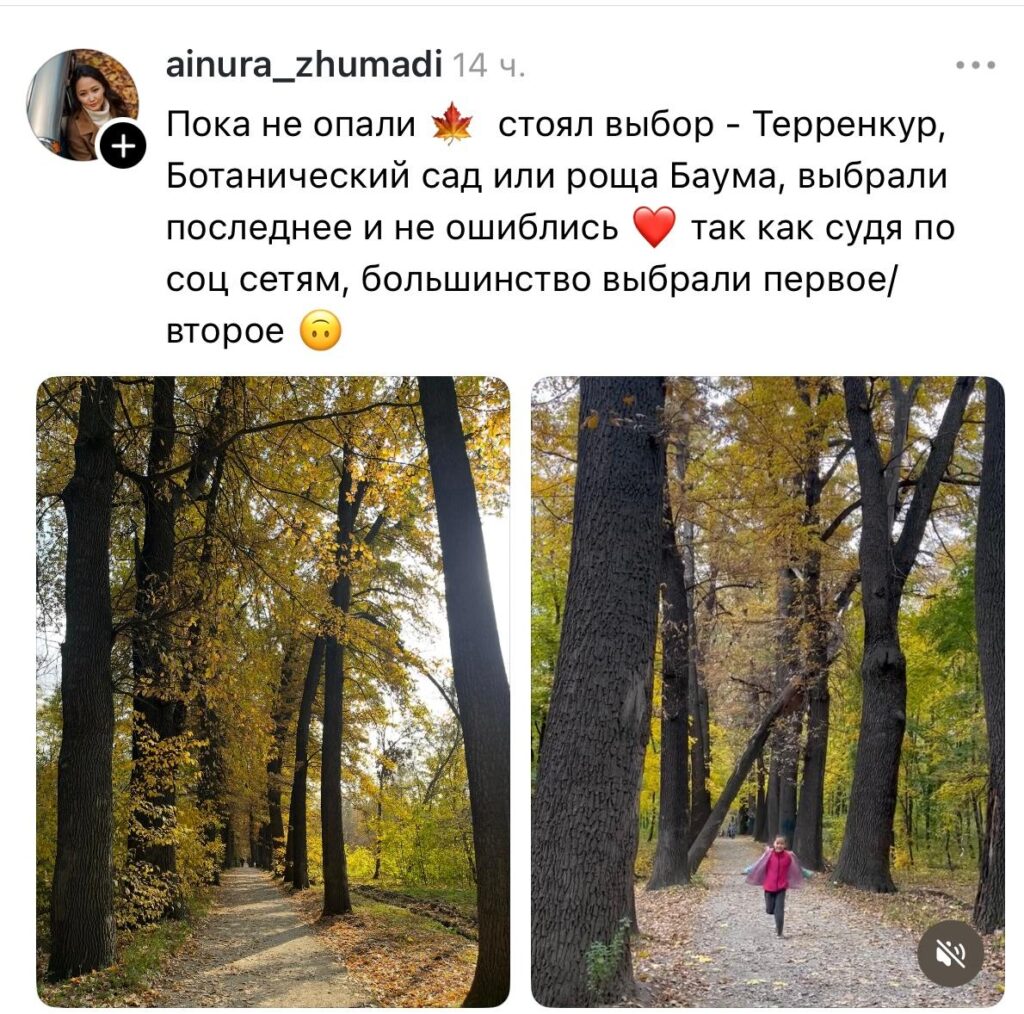Follow ainura_zhumadi via the plus badge
Screen dimensions: 1024x1014
click(x=123, y=148)
